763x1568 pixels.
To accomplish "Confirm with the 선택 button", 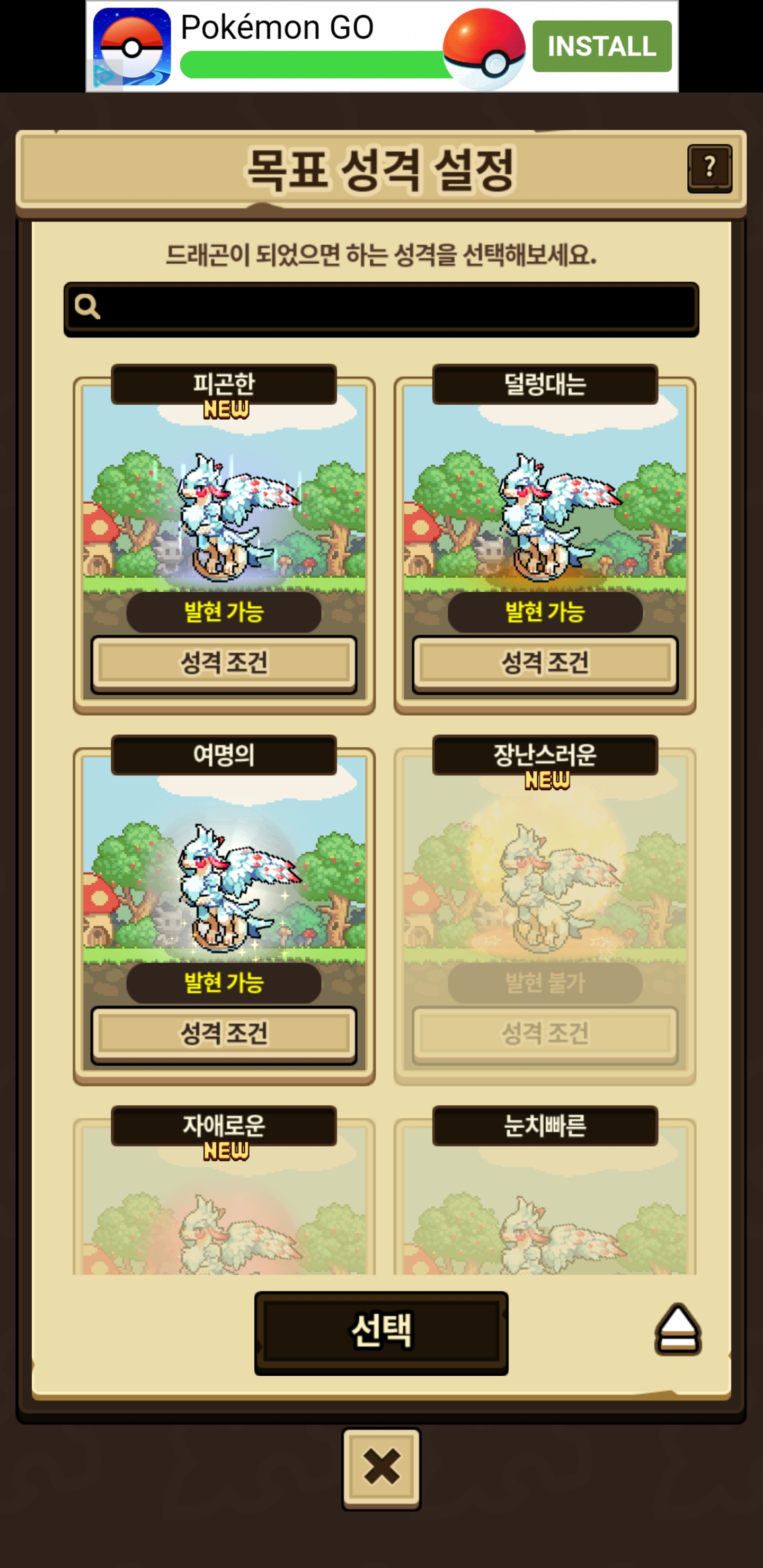I will point(381,1332).
